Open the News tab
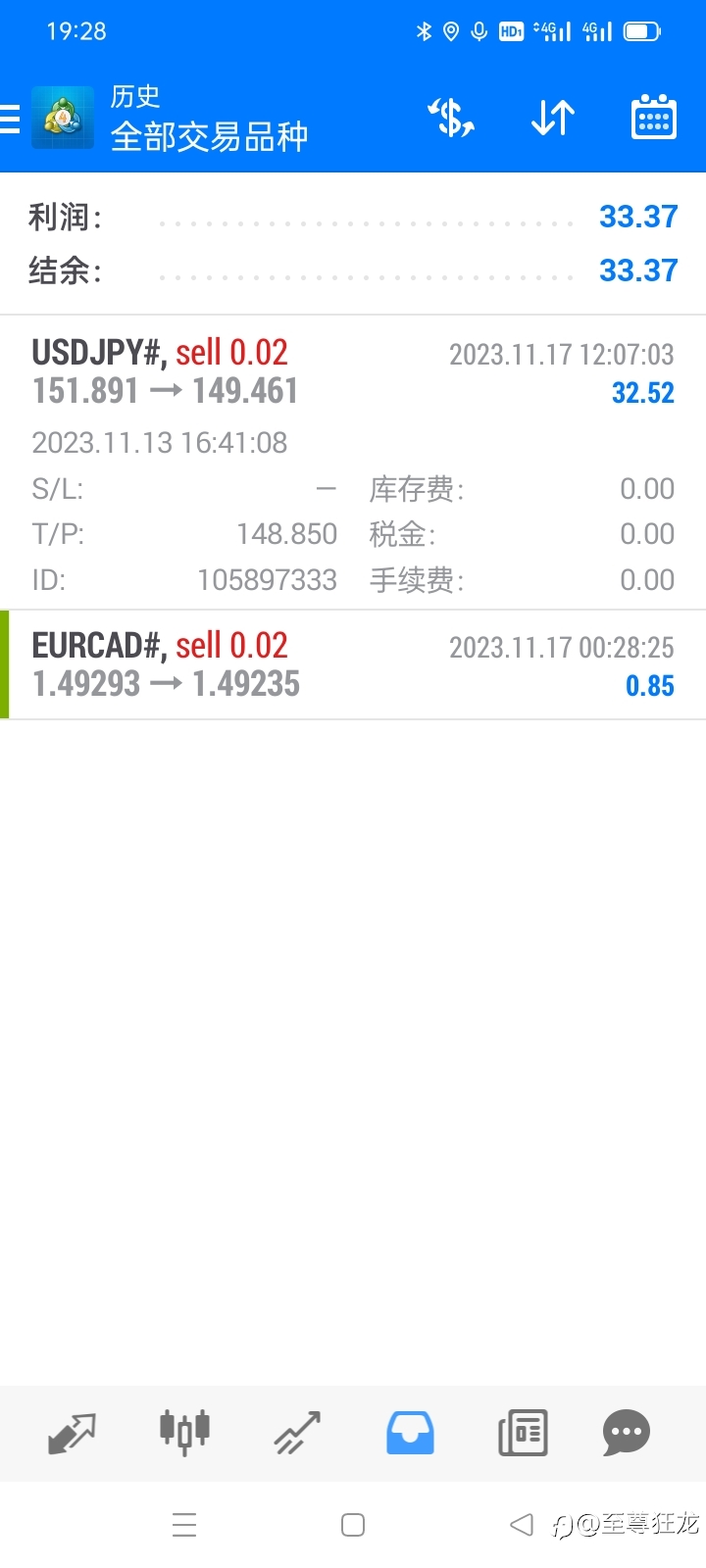Viewport: 706px width, 1568px height. (x=523, y=1433)
